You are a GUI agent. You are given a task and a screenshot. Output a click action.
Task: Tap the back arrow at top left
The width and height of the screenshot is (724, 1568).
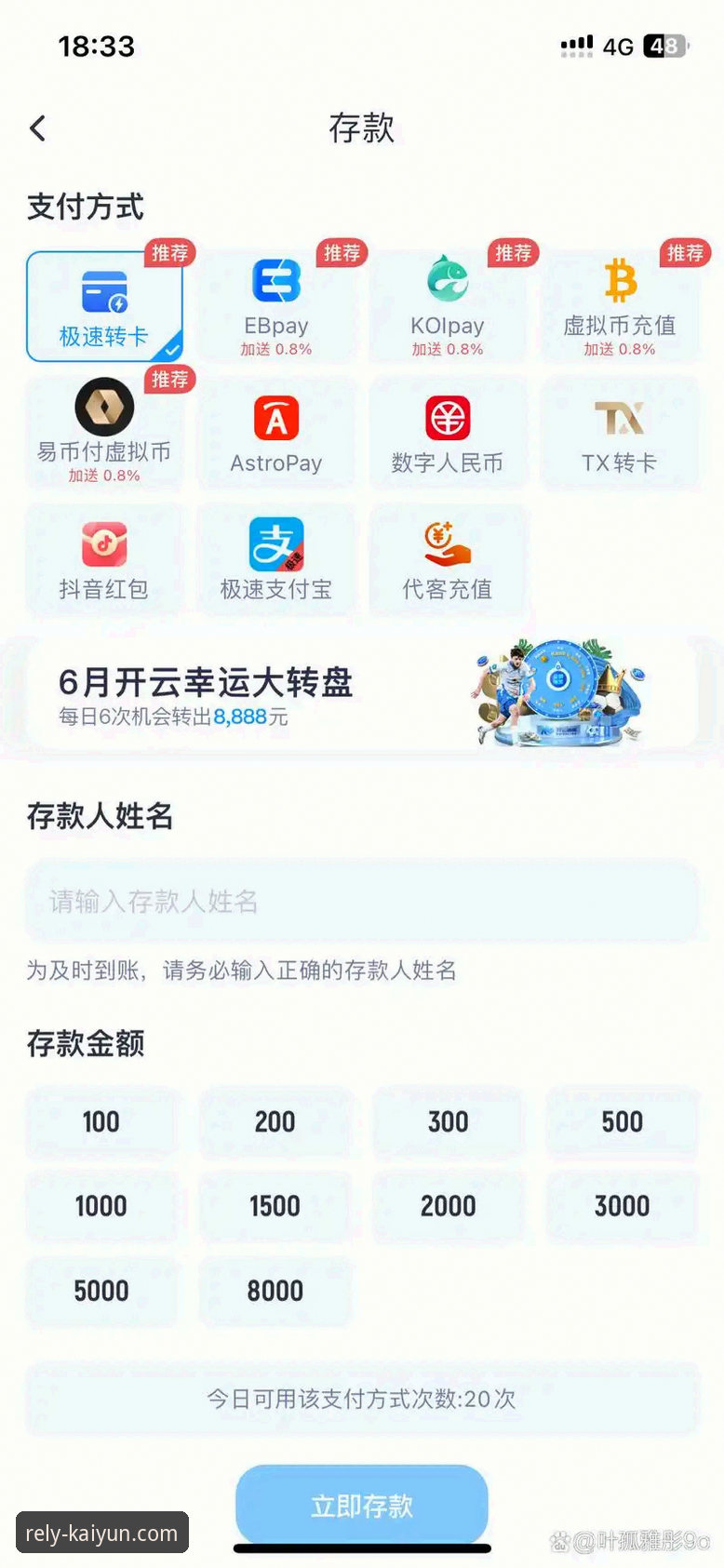coord(37,127)
